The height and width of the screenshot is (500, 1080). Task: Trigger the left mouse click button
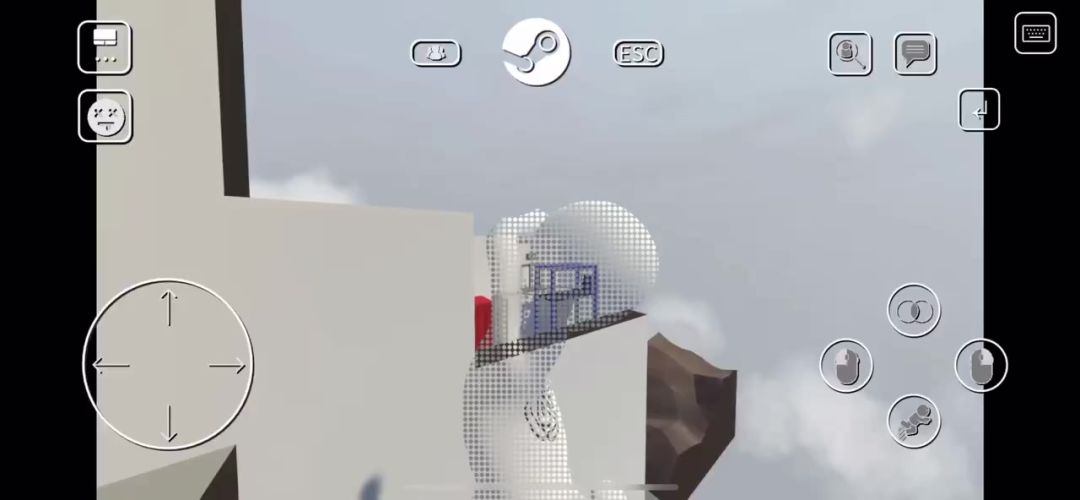[846, 365]
